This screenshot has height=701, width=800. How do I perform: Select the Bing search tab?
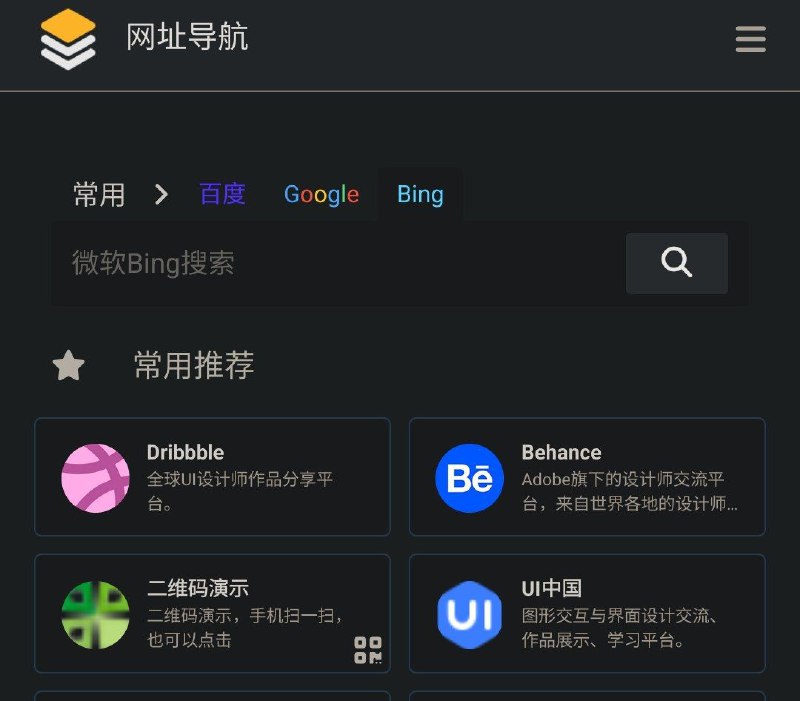click(x=420, y=194)
